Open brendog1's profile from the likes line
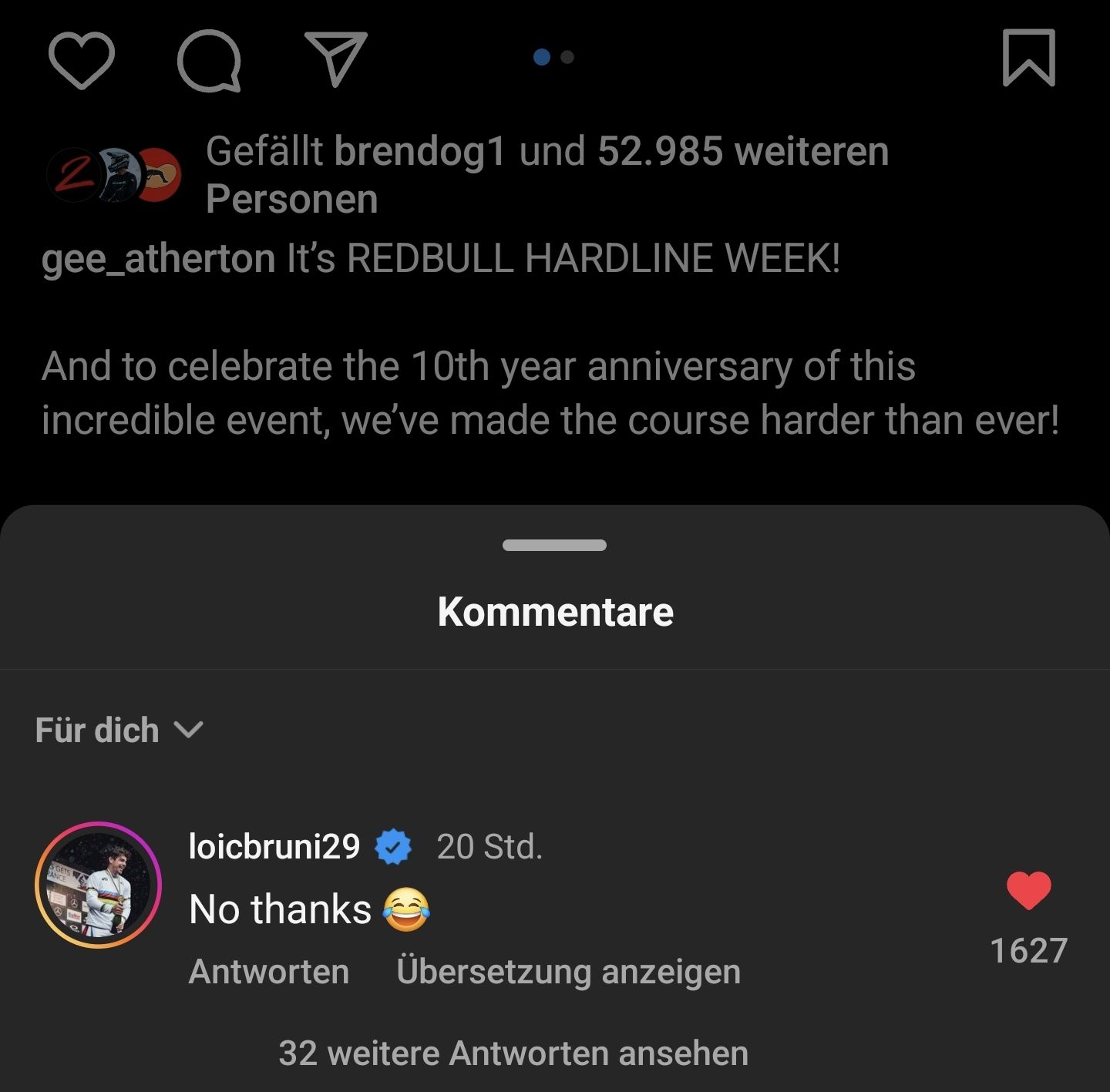This screenshot has height=1092, width=1110. pyautogui.click(x=420, y=151)
